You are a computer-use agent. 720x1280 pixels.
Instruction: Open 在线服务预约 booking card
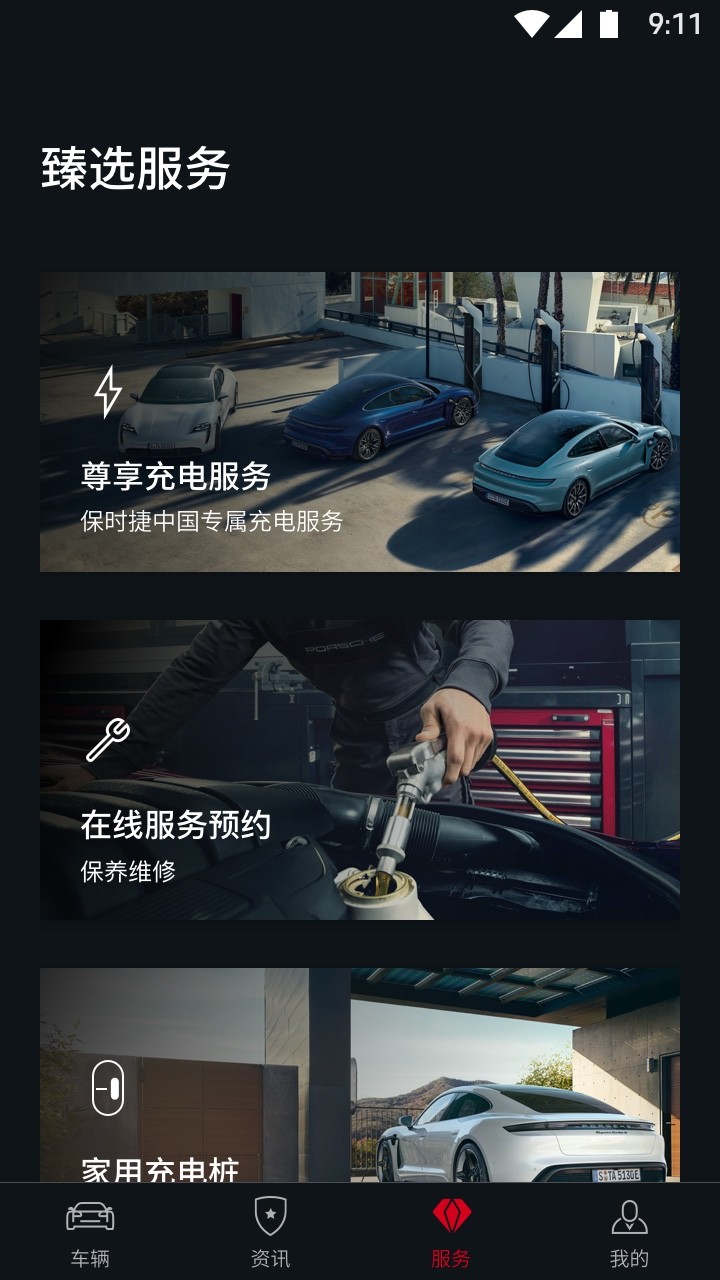[x=360, y=768]
